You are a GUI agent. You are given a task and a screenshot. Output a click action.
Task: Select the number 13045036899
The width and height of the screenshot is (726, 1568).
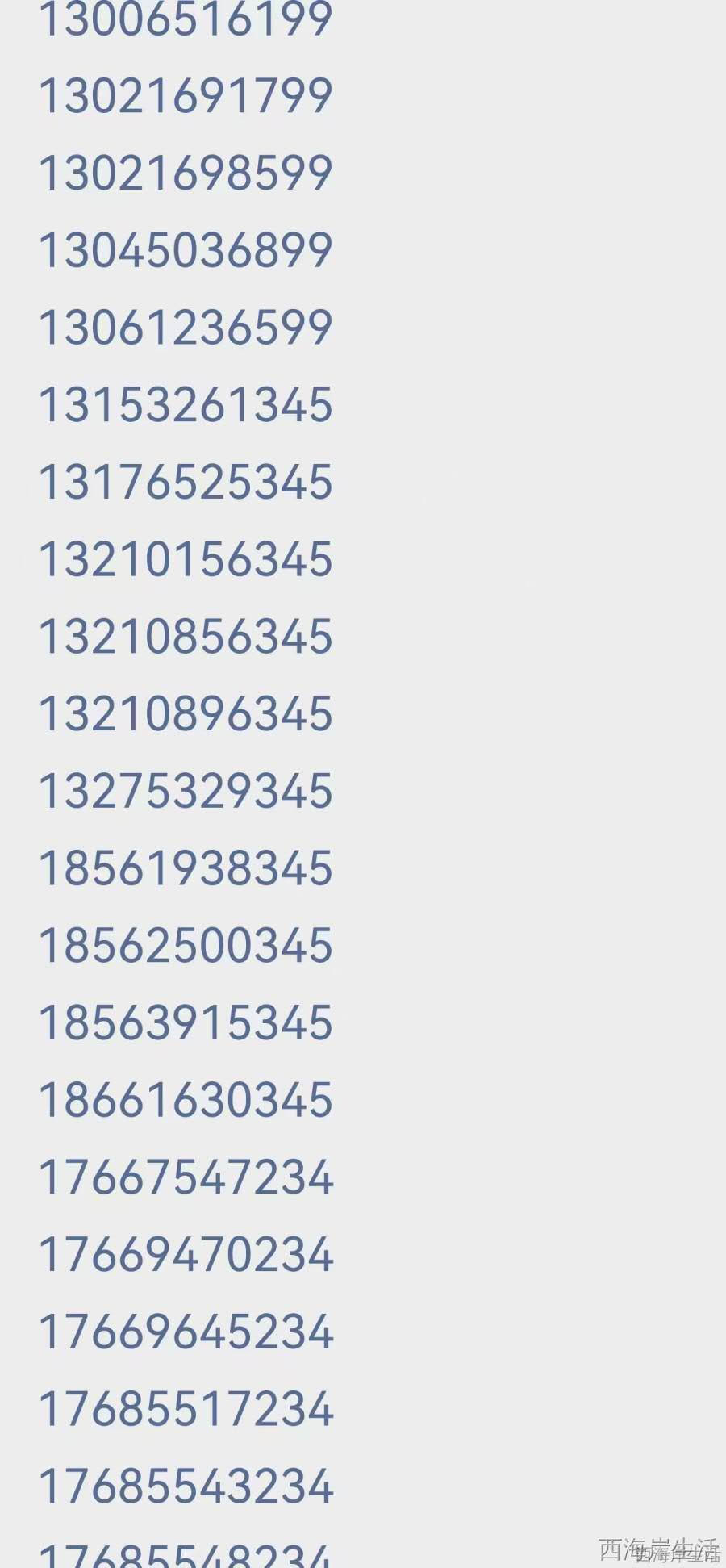click(186, 250)
